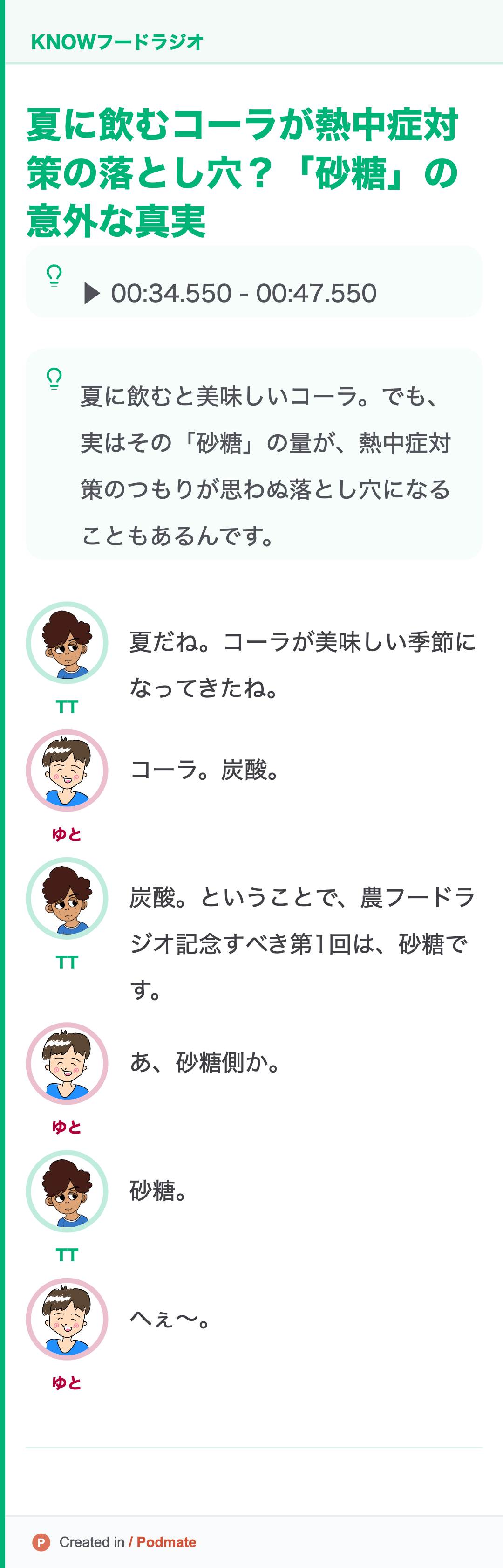Open the KNOWフードラジオ header link
This screenshot has height=1568, width=503.
pyautogui.click(x=117, y=42)
